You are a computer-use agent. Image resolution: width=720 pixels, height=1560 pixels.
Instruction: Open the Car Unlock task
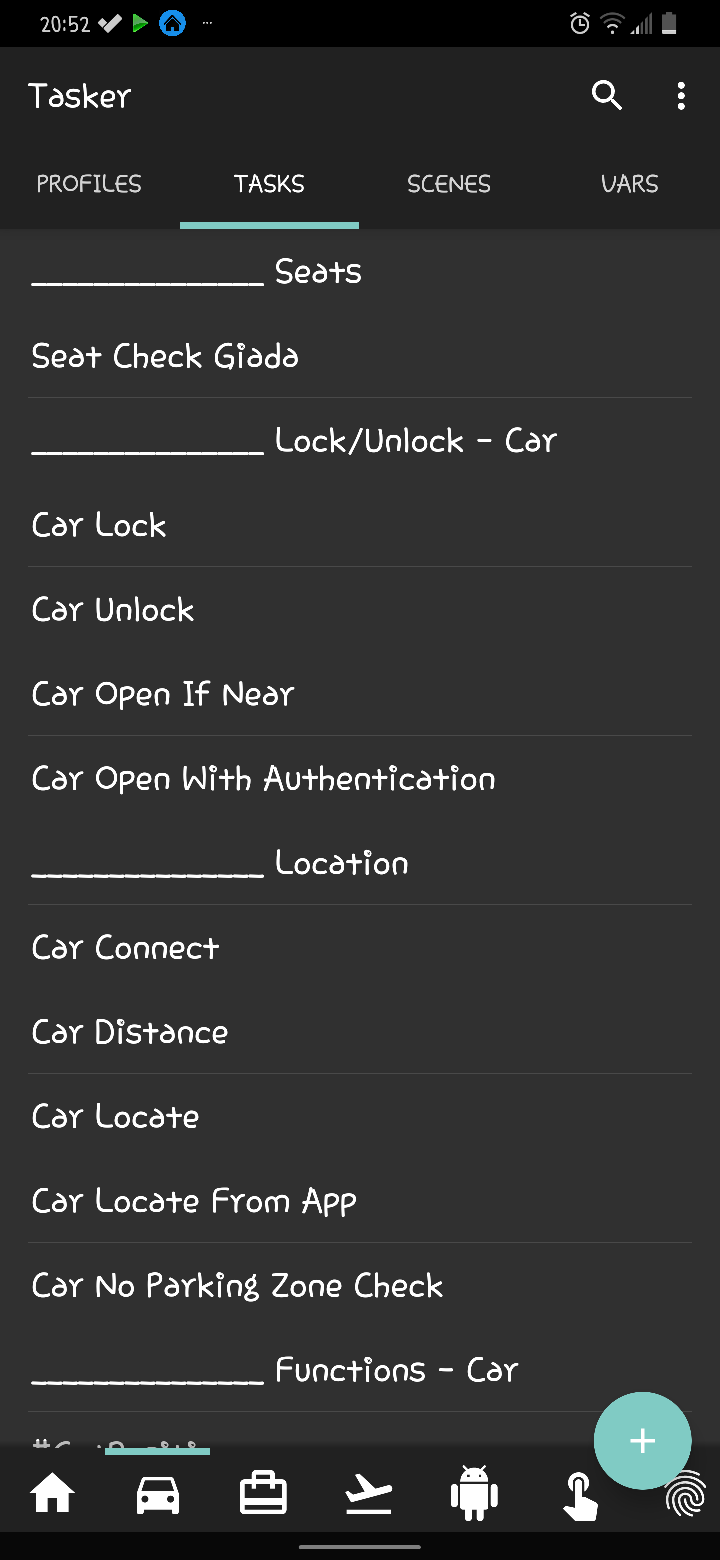coord(113,610)
